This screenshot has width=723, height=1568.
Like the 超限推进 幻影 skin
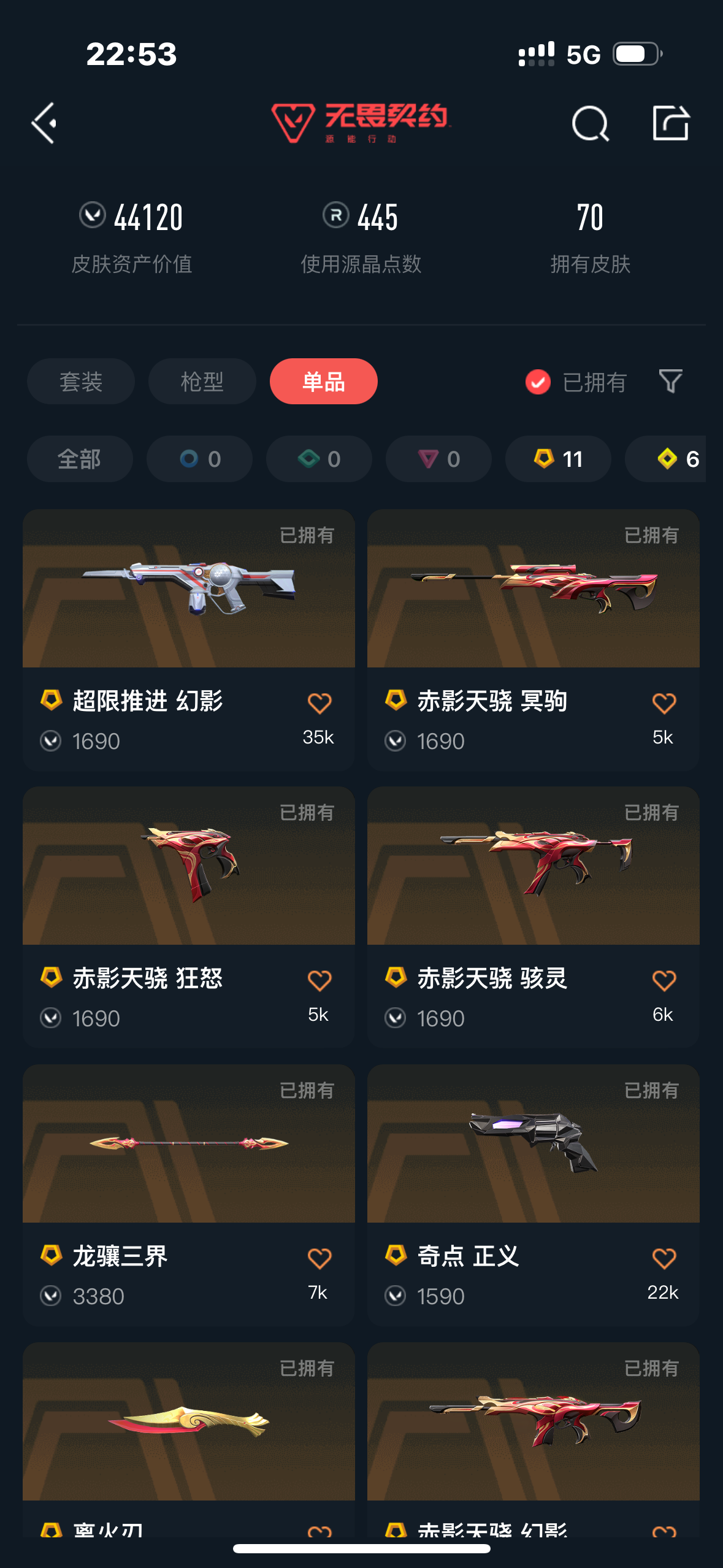point(319,703)
